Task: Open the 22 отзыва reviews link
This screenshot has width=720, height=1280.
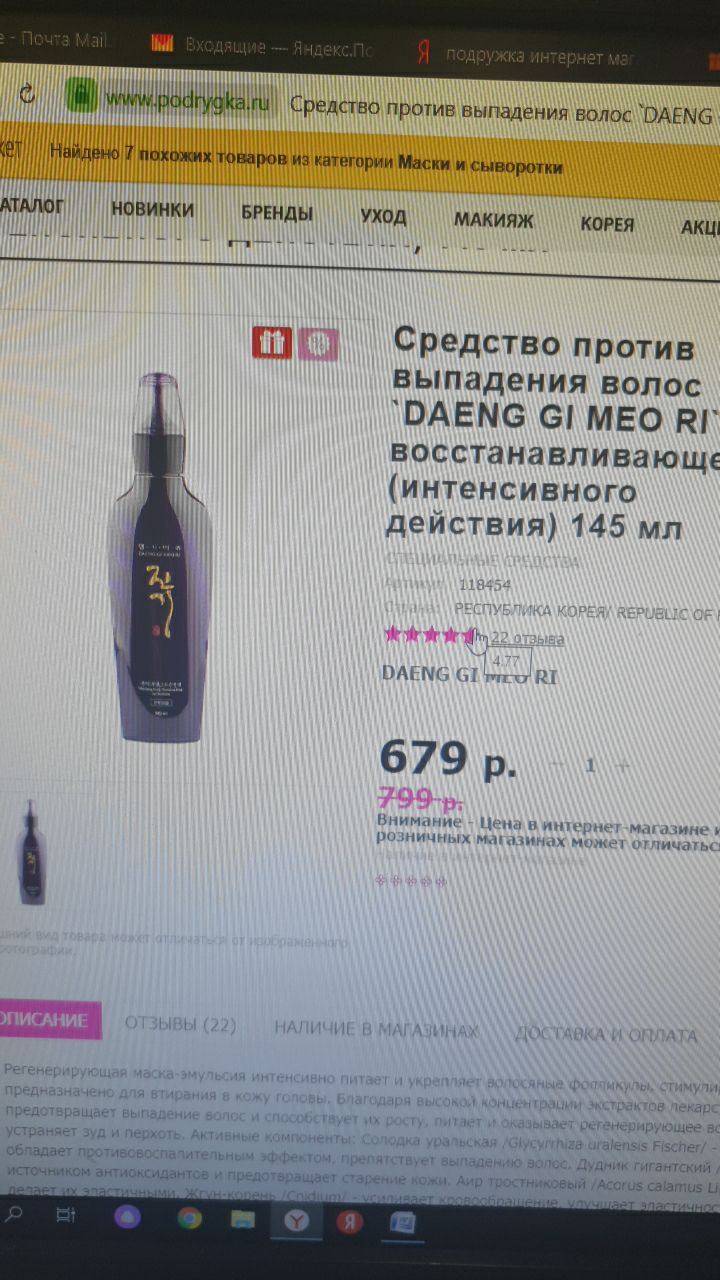Action: pyautogui.click(x=527, y=638)
